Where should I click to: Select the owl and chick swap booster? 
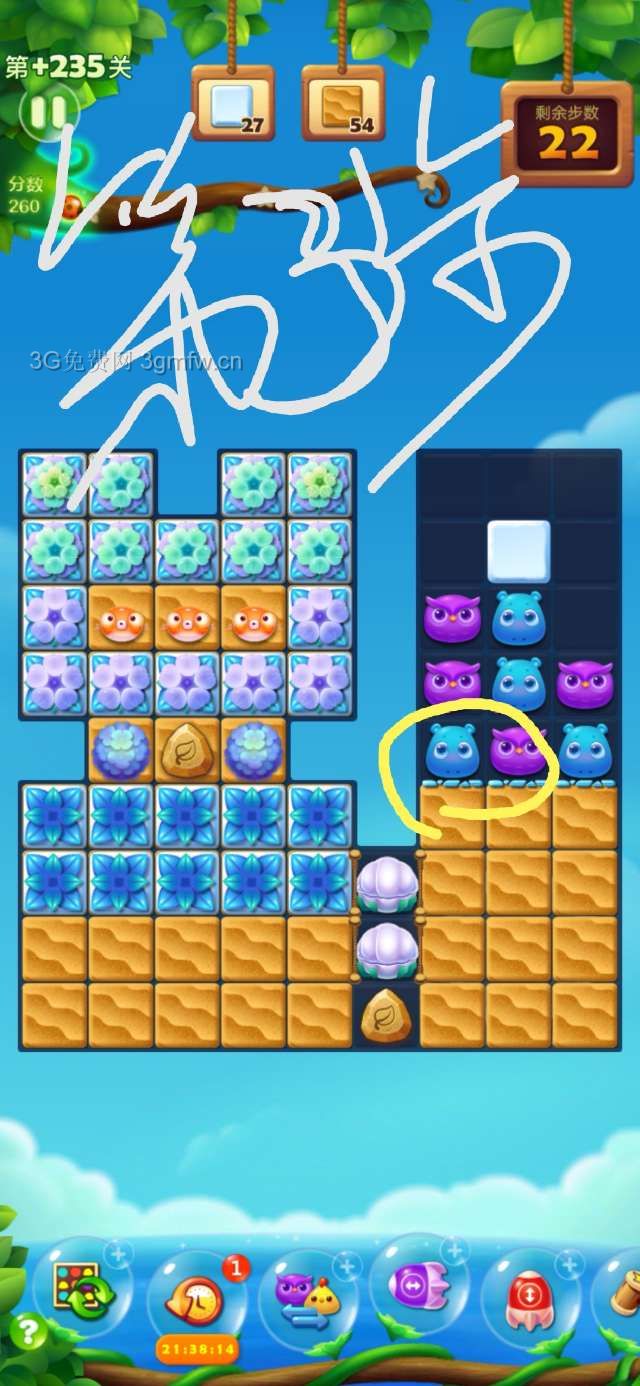pyautogui.click(x=308, y=1295)
